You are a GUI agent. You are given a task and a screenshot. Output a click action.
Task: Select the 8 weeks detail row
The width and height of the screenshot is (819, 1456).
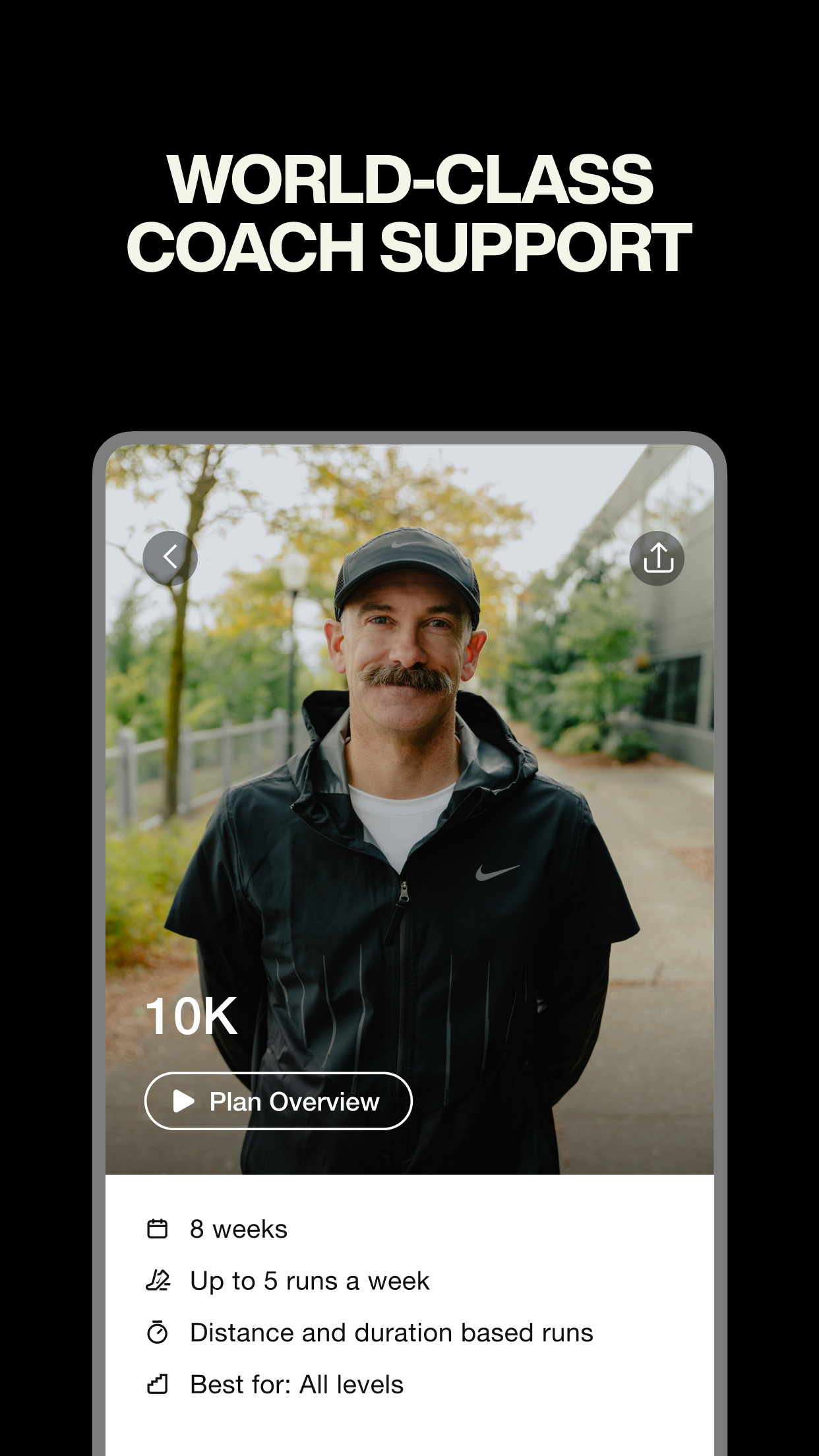coord(238,1228)
